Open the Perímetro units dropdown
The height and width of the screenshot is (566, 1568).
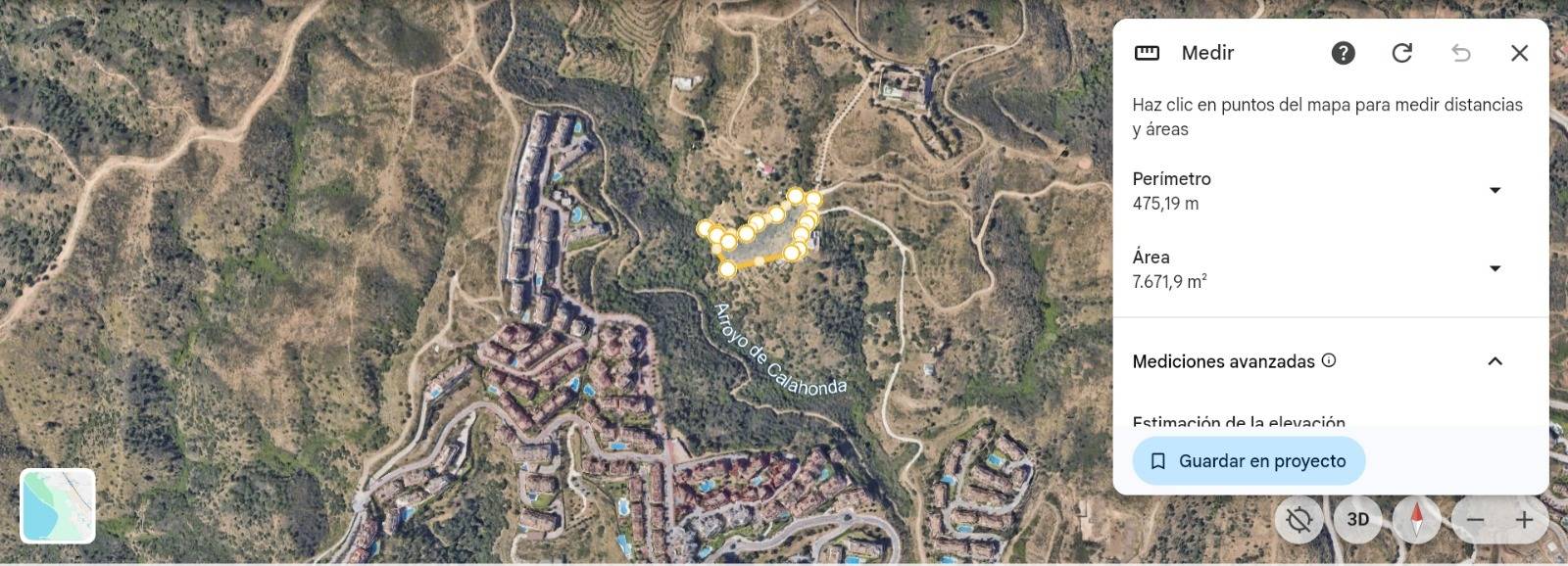pyautogui.click(x=1494, y=190)
